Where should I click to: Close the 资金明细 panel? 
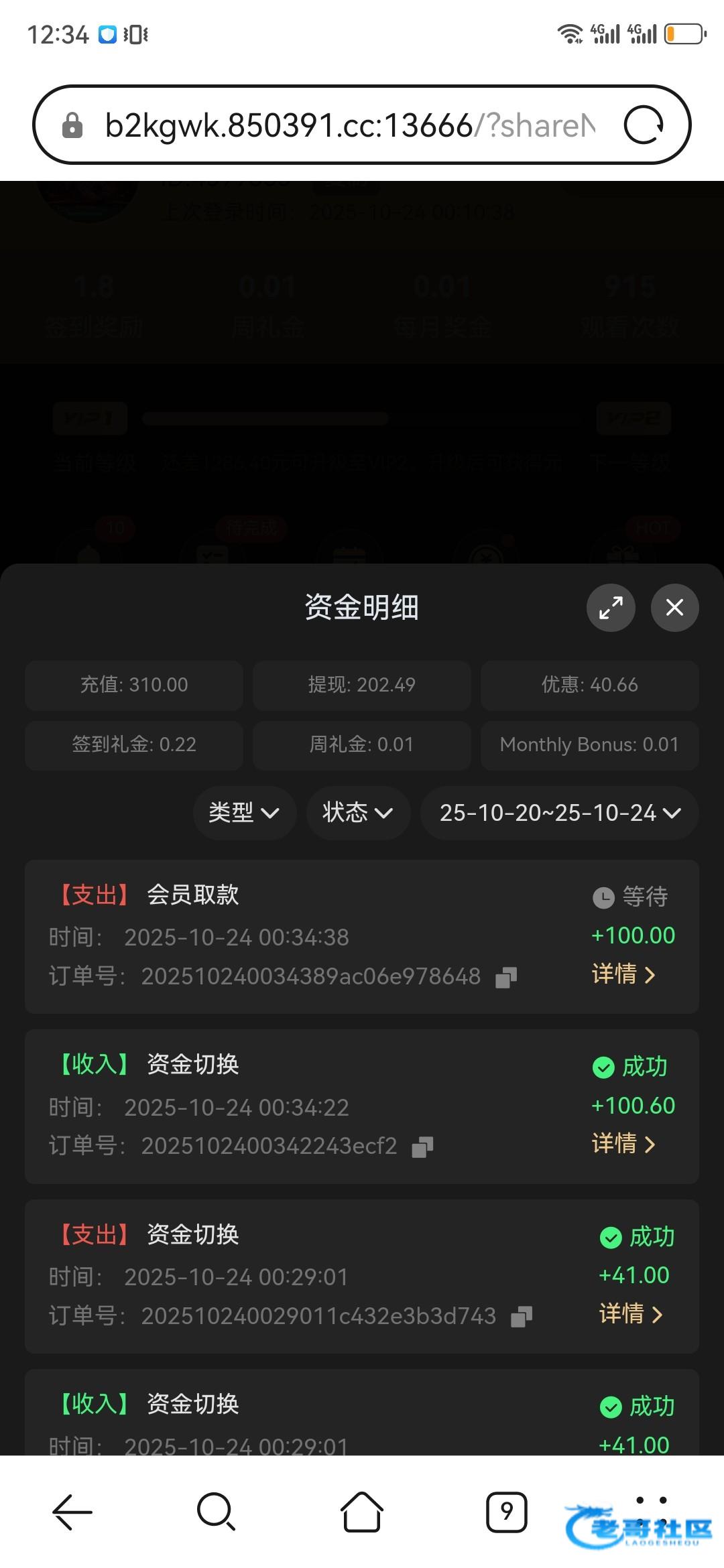pos(674,607)
